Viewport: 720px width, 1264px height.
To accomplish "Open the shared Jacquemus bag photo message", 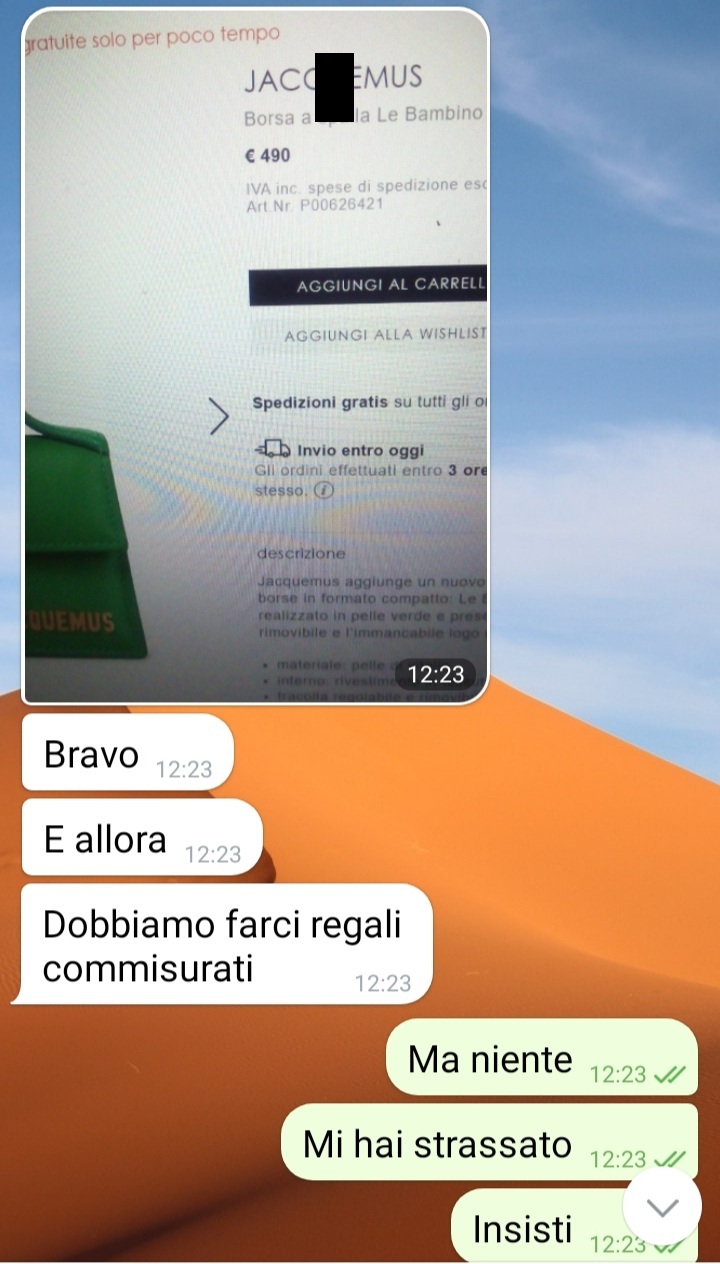I will (256, 356).
